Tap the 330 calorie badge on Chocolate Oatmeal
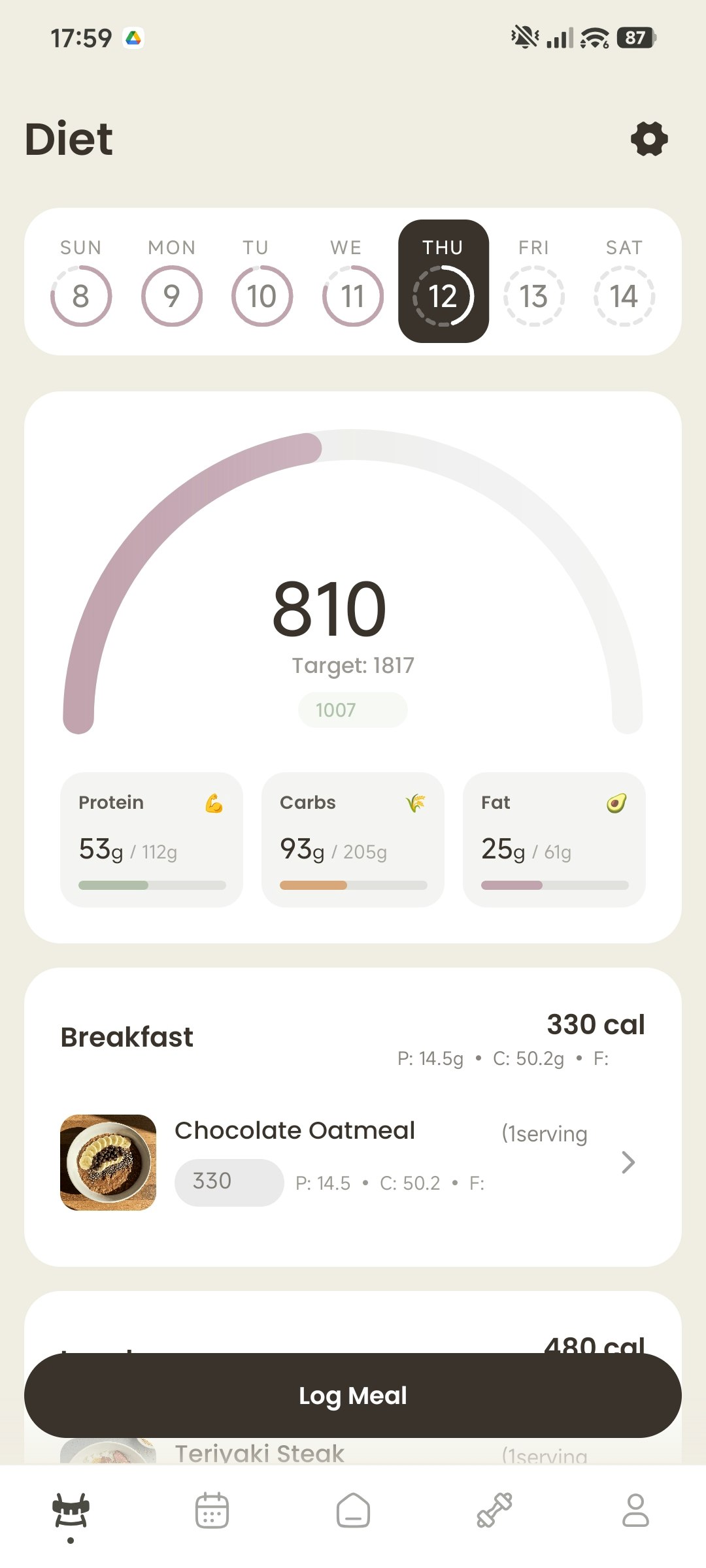 [x=228, y=1181]
